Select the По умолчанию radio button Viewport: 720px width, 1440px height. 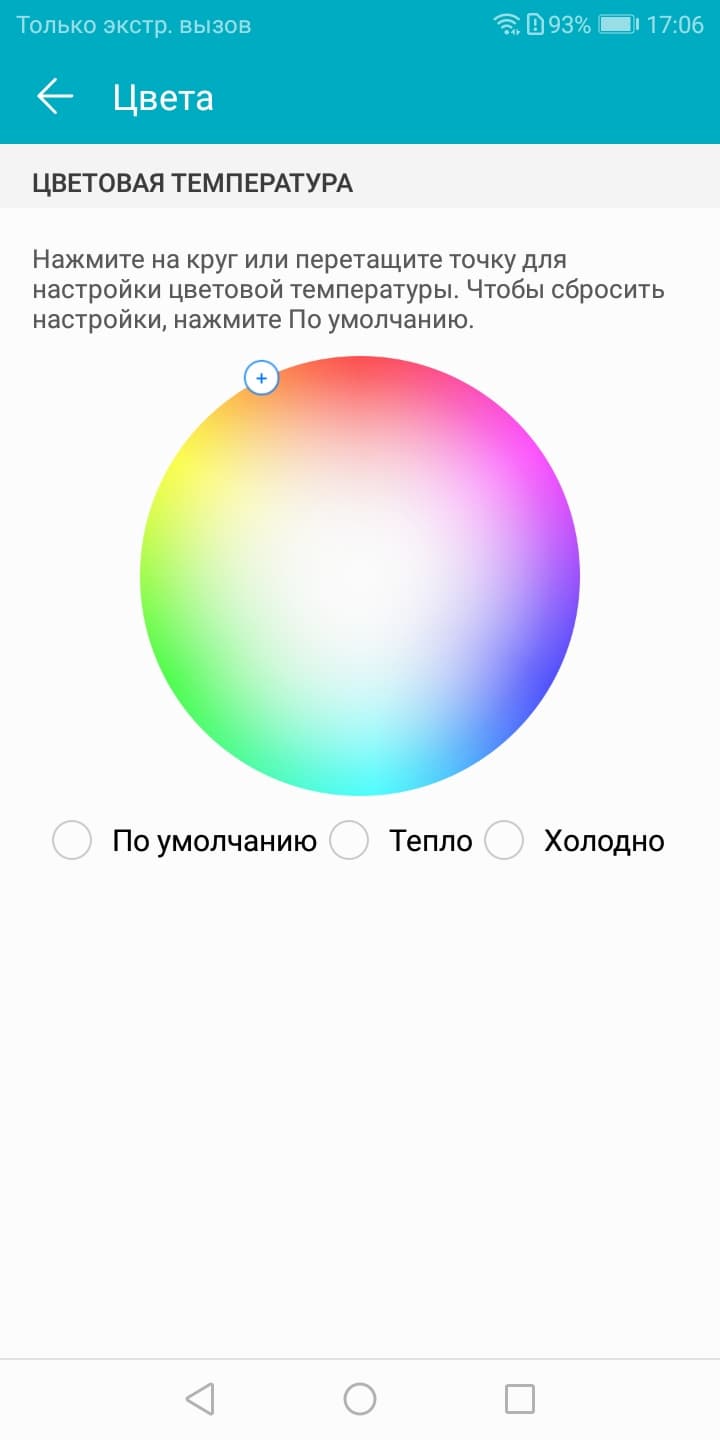[72, 841]
